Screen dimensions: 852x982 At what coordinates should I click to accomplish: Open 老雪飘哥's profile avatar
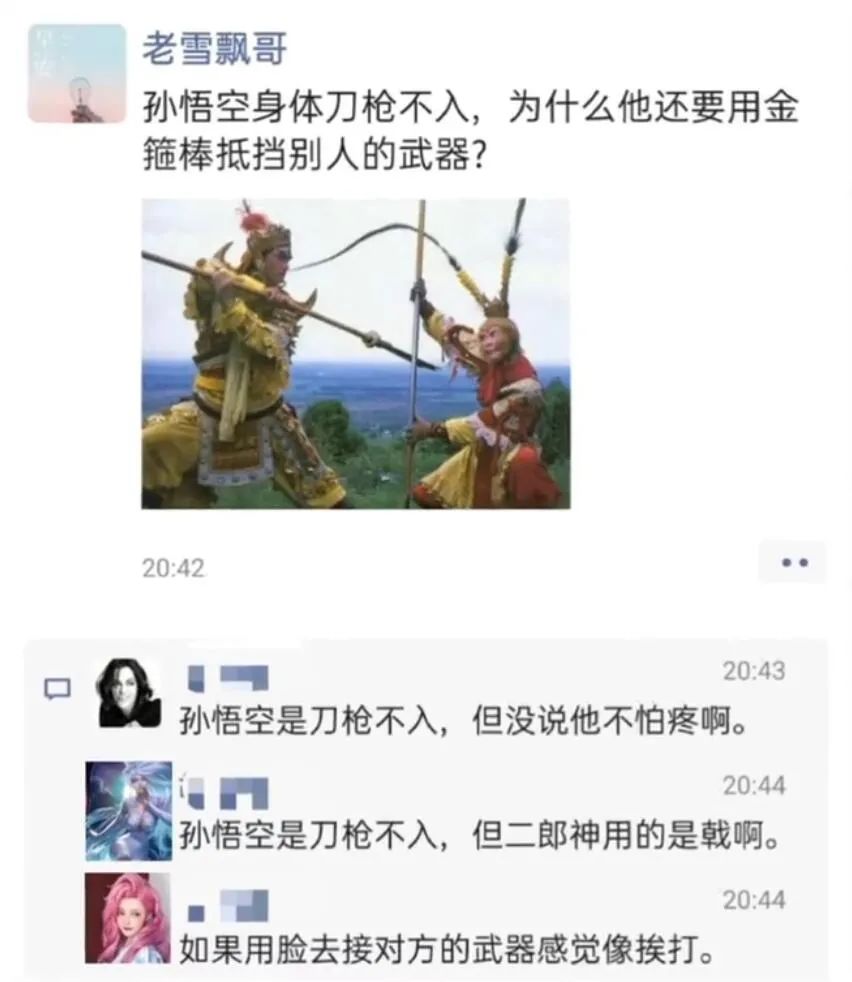point(77,74)
